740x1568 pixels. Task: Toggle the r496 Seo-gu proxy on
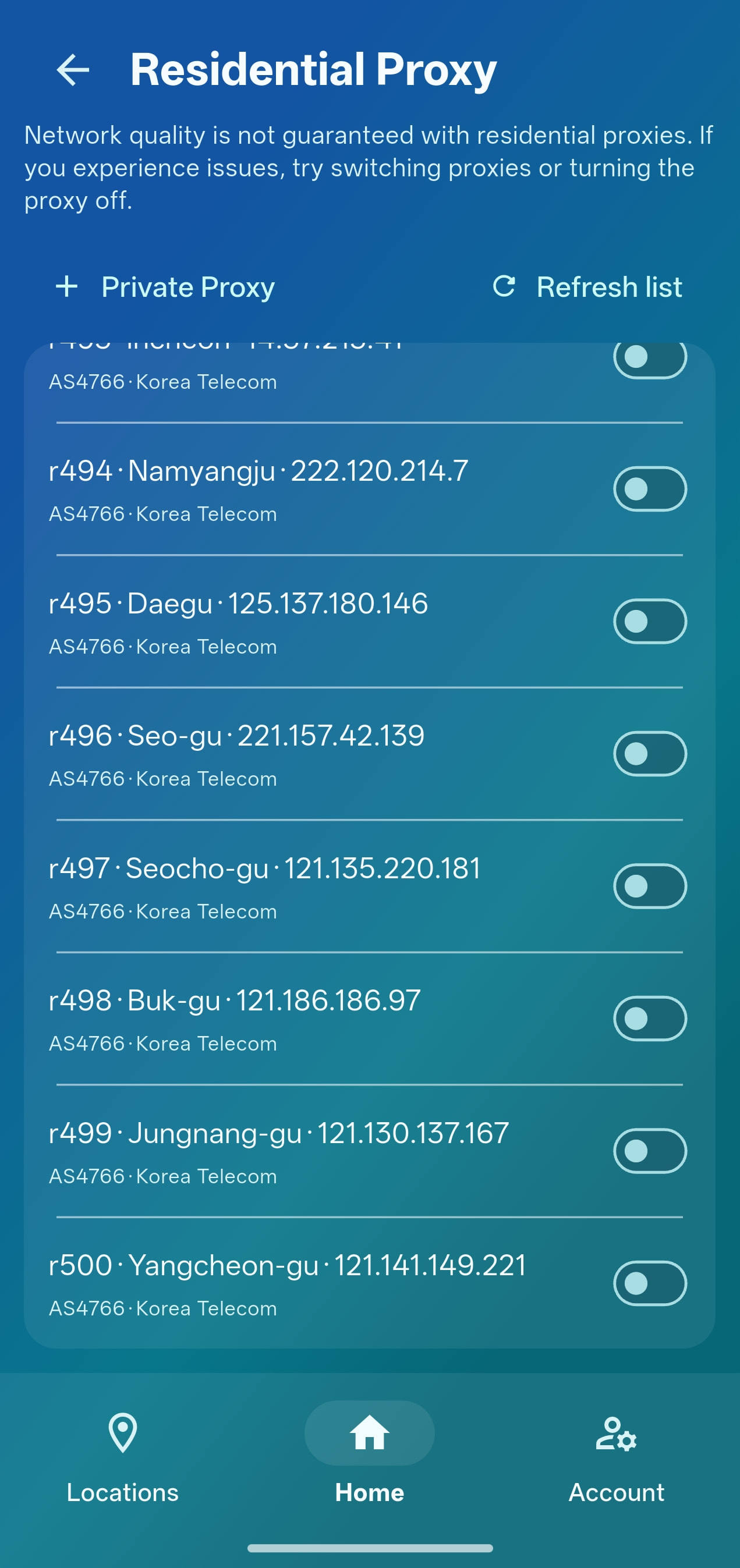(650, 754)
